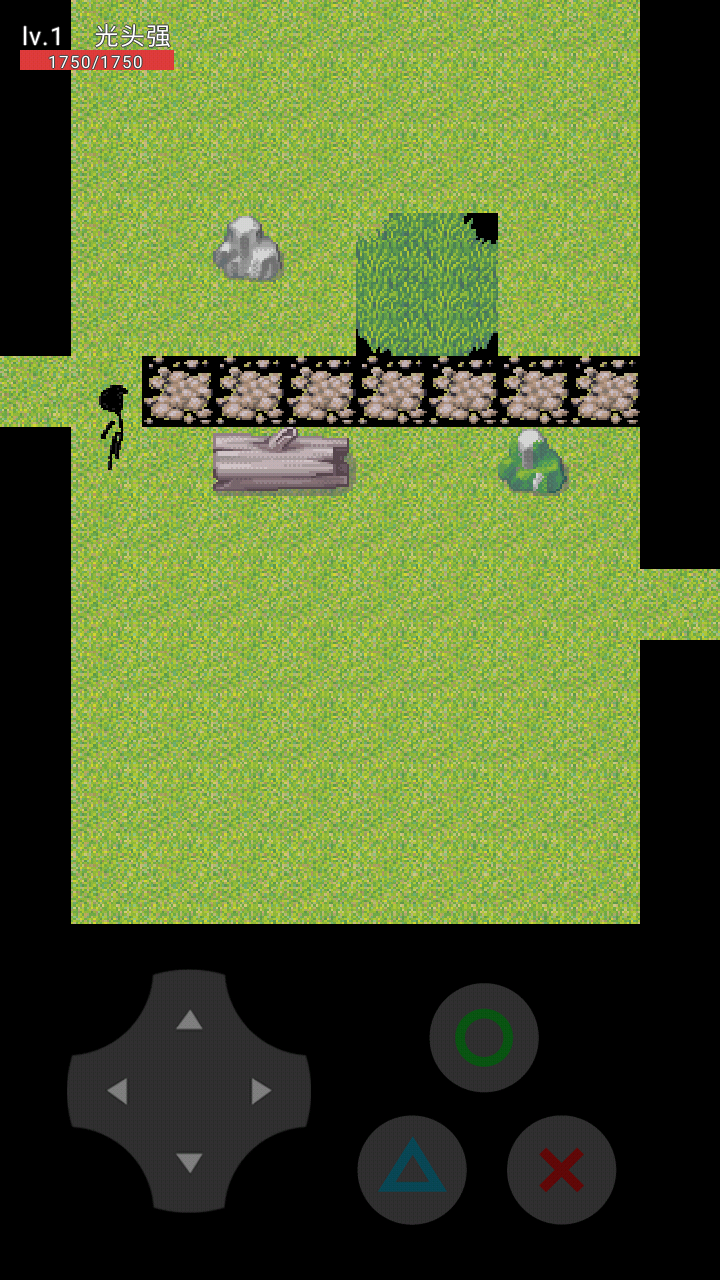This screenshot has height=1280, width=720.
Task: Move the character right with the d-pad
Action: coord(261,1091)
